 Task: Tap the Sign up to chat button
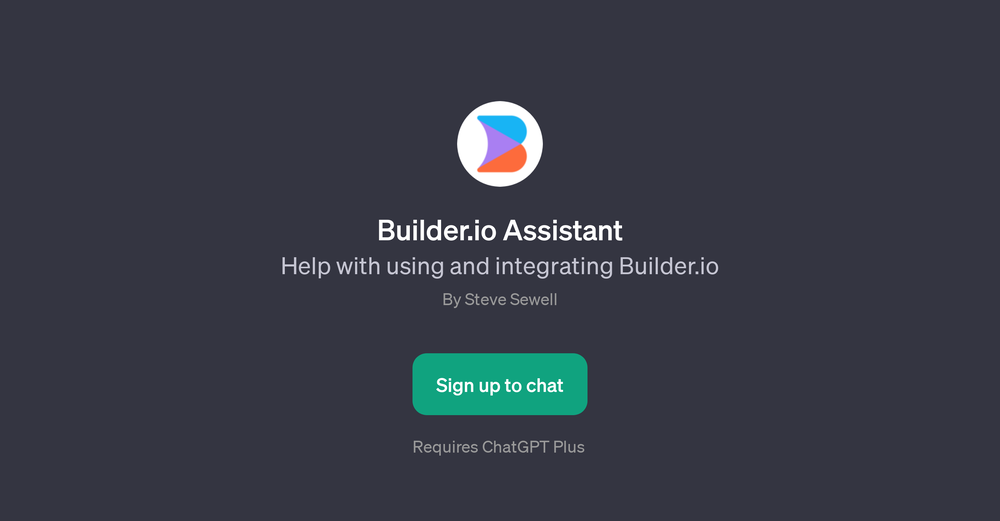pos(499,385)
